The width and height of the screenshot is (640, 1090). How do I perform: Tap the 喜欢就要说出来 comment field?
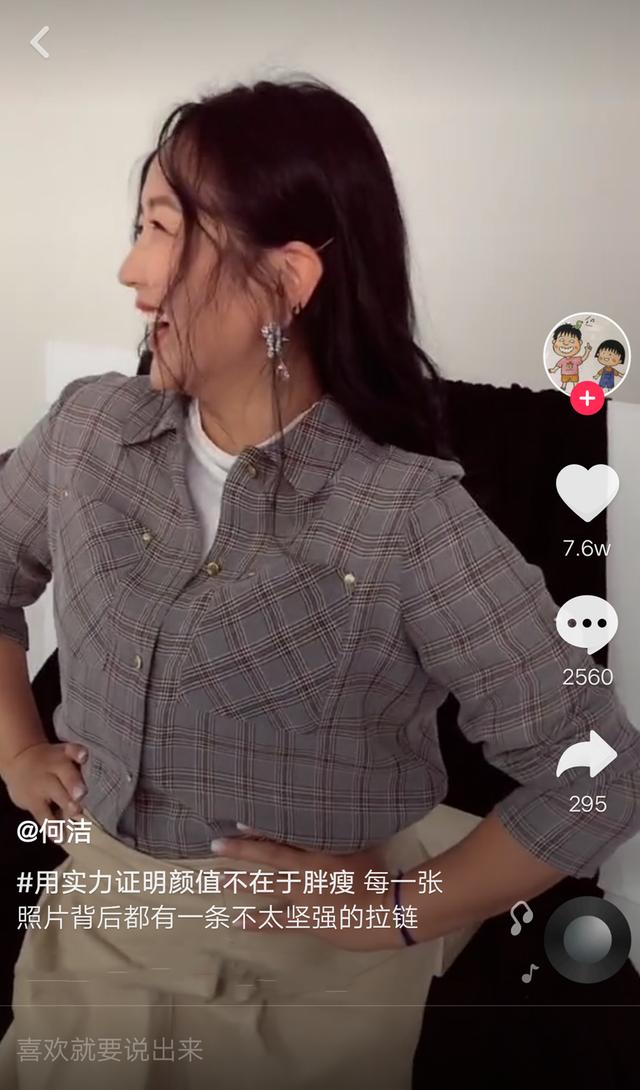pos(110,1049)
